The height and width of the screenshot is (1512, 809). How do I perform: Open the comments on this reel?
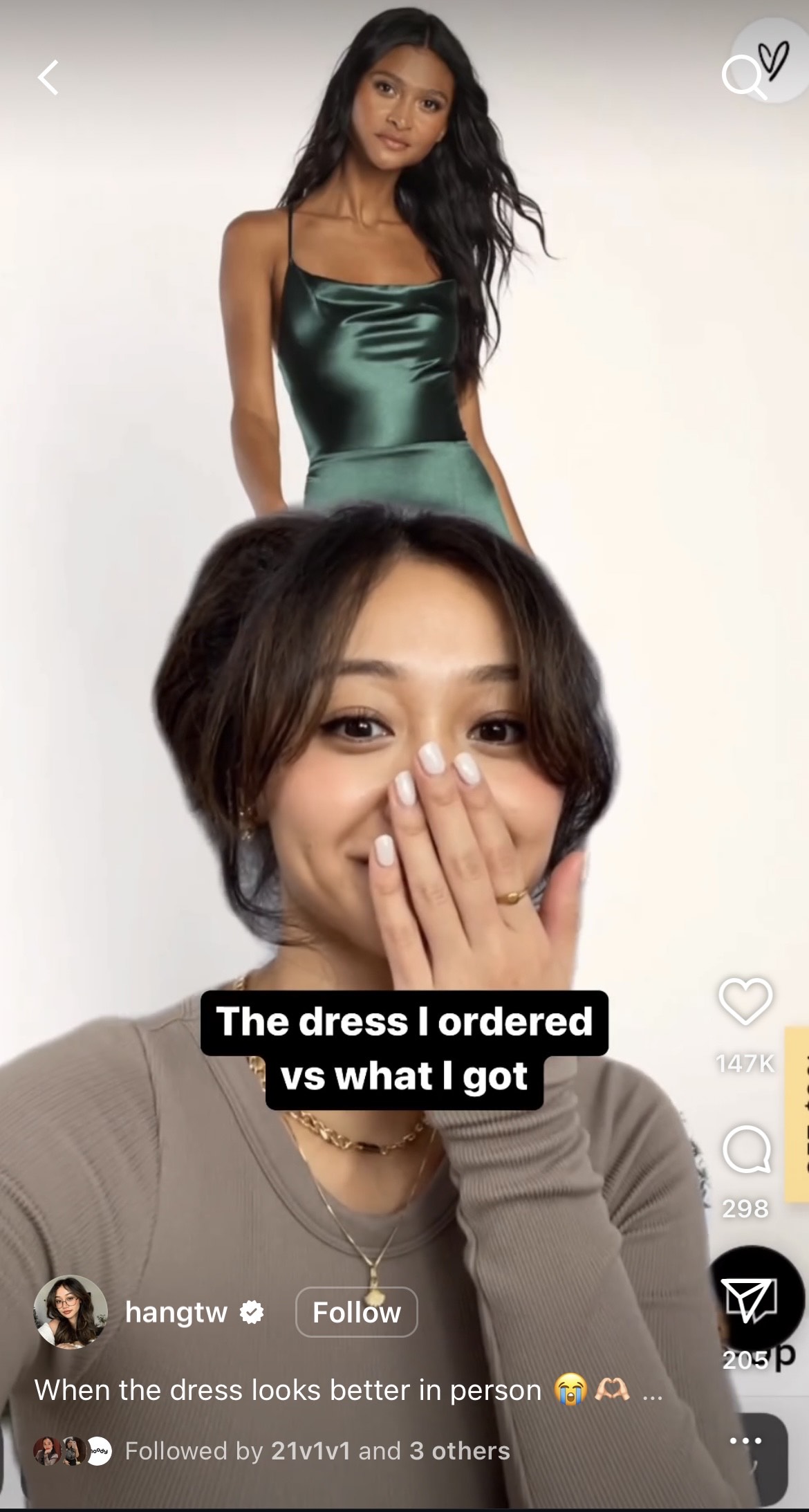coord(746,1150)
